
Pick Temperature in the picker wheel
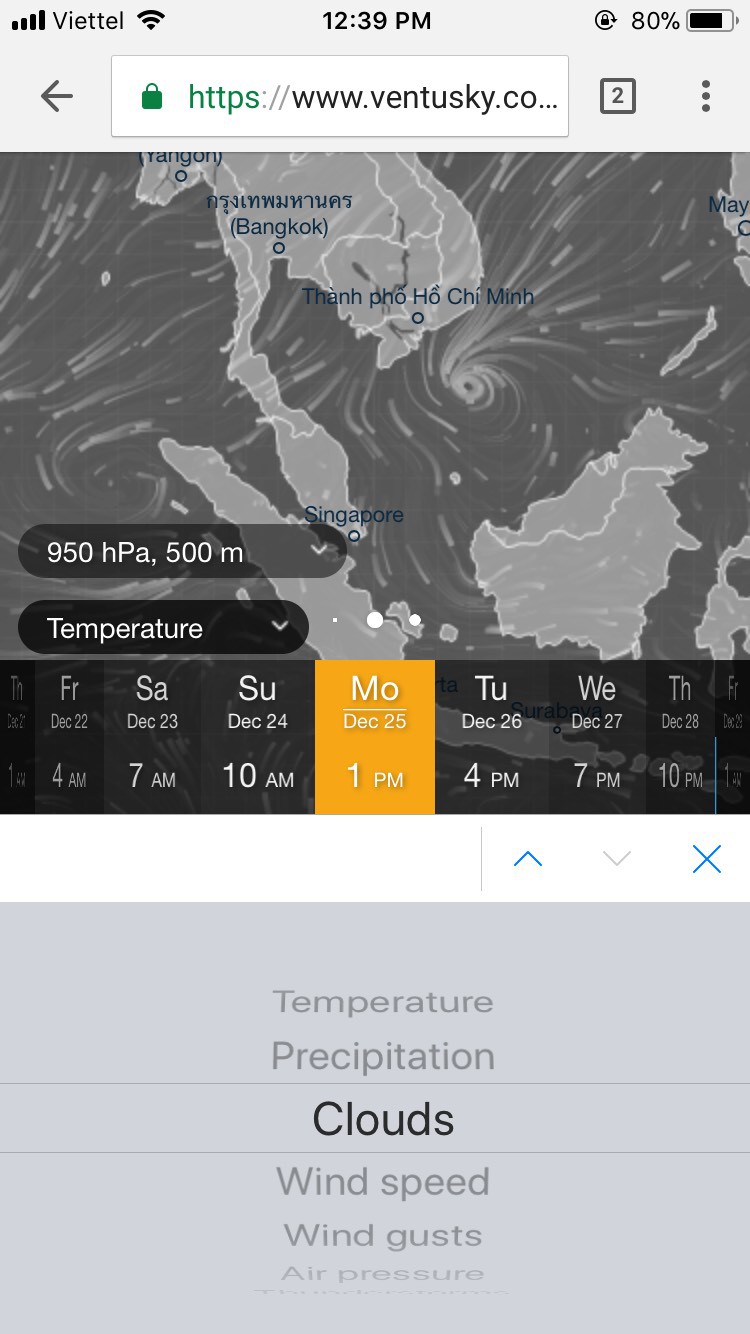tap(383, 1001)
